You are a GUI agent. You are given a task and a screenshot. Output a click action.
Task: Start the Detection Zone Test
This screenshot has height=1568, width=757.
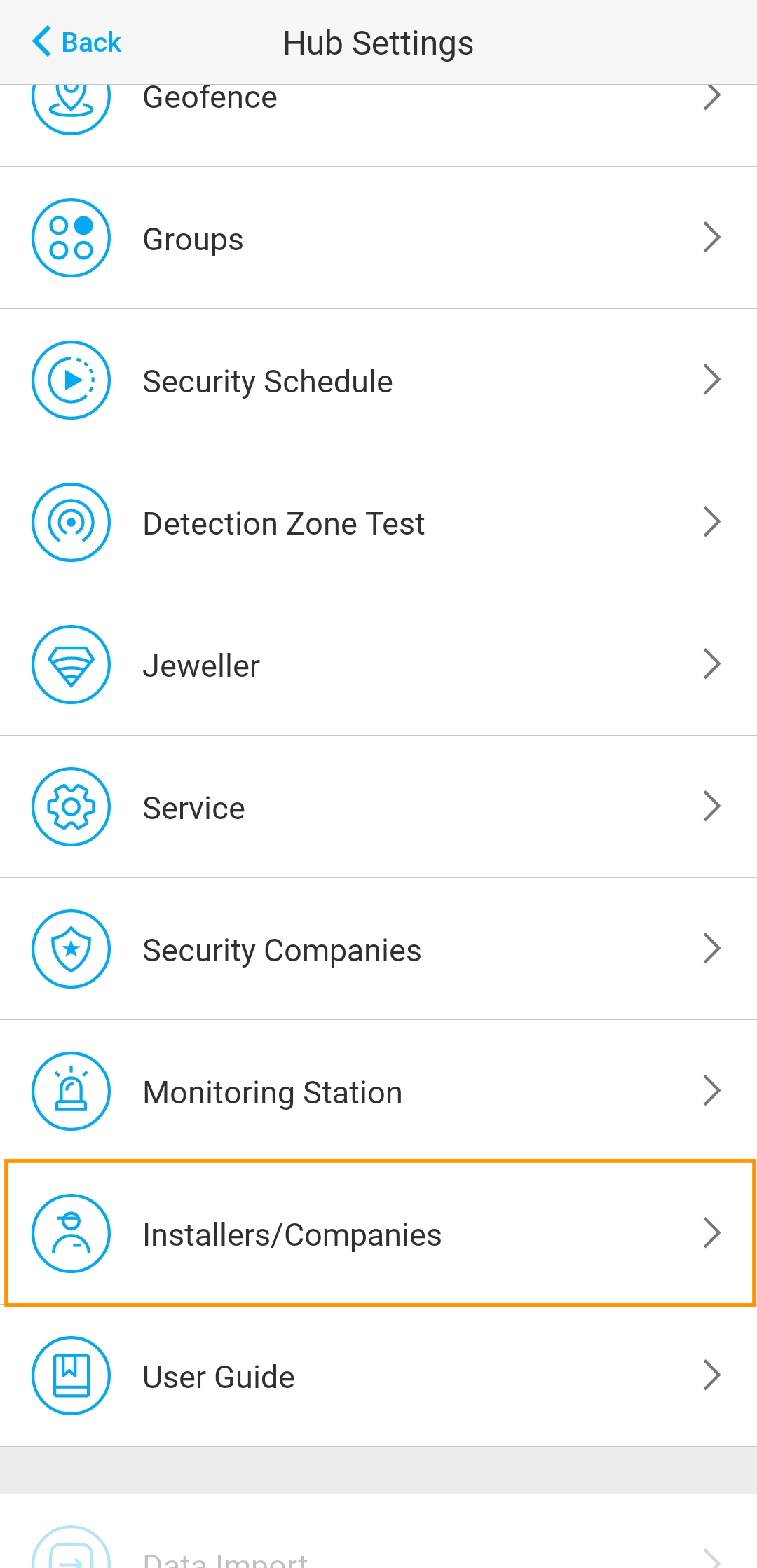tap(378, 522)
